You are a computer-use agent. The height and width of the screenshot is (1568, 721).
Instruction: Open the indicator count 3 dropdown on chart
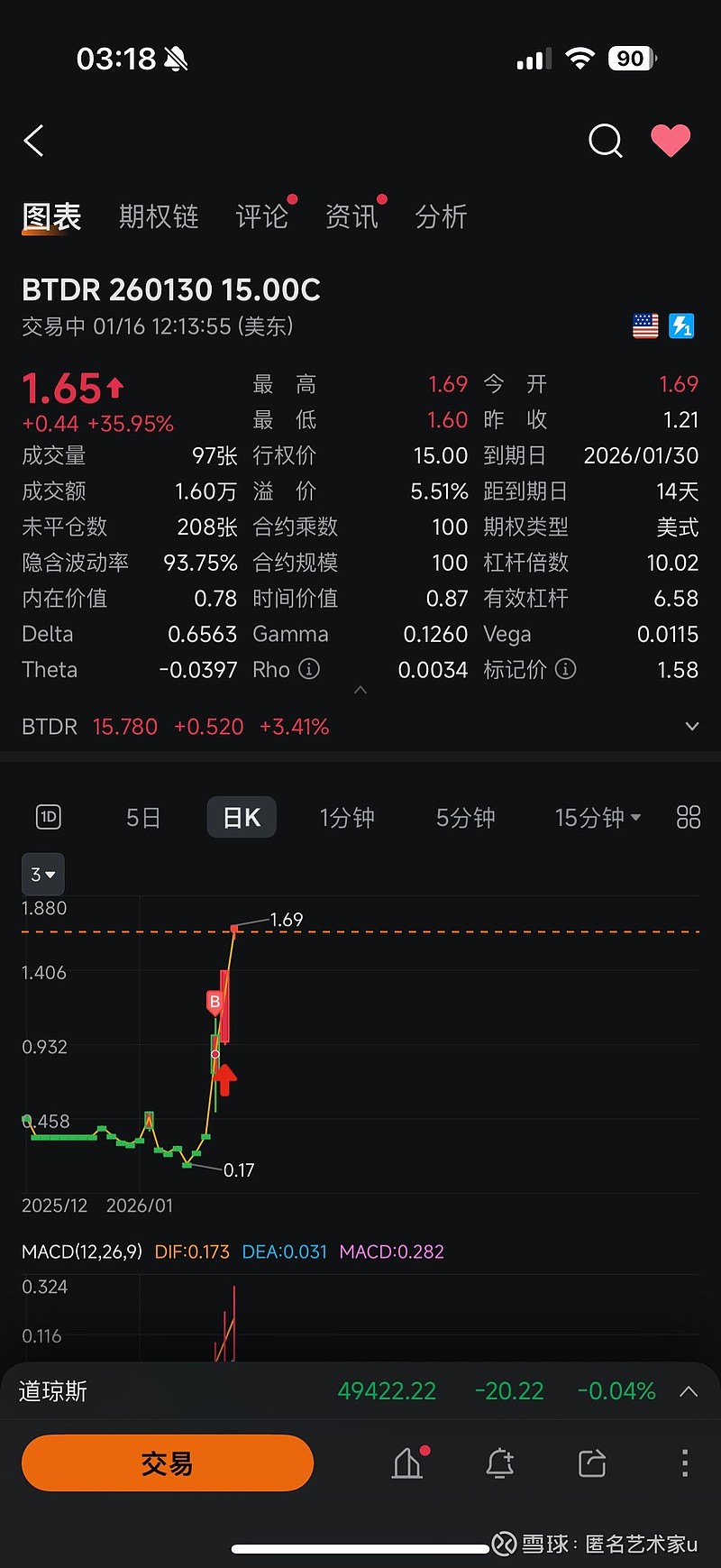coord(41,874)
